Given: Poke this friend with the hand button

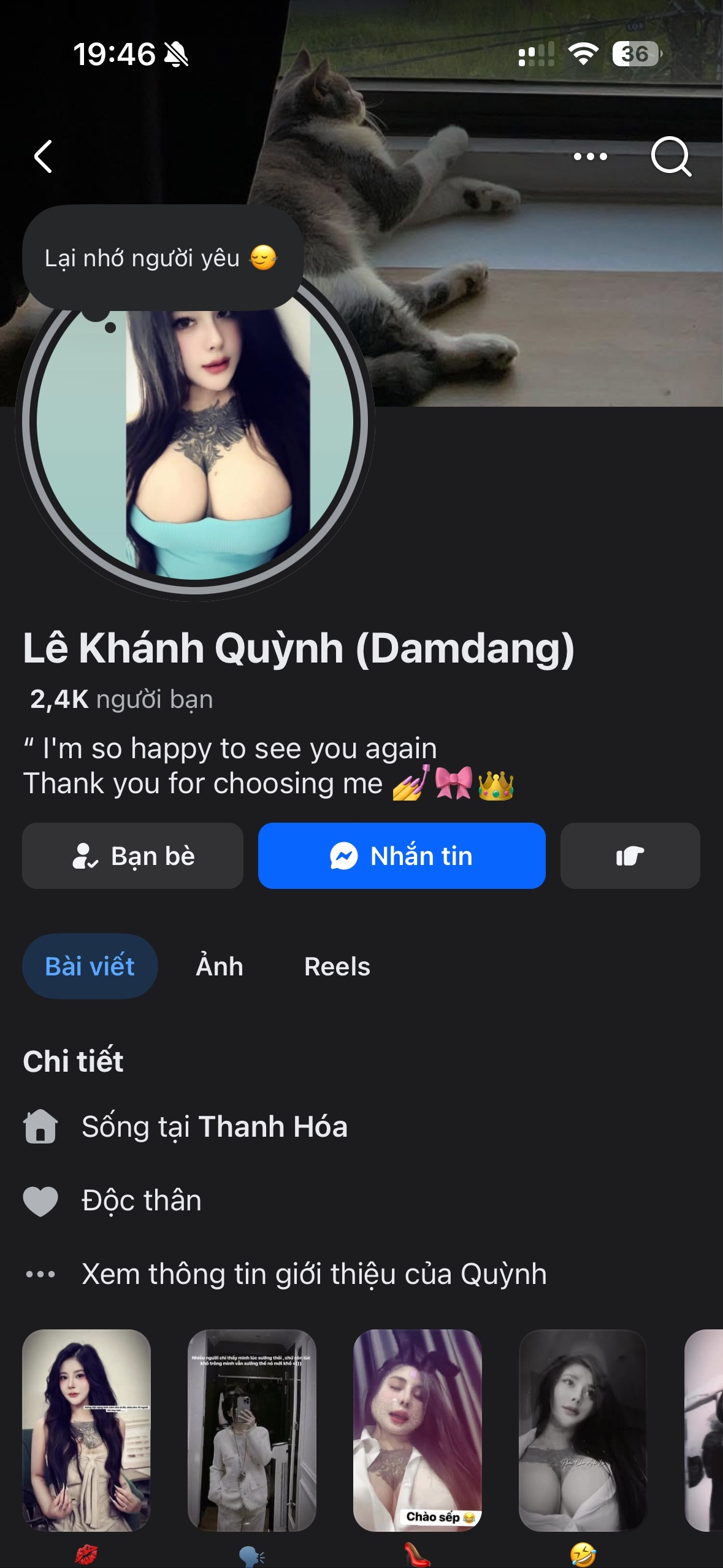Looking at the screenshot, I should click(x=630, y=856).
